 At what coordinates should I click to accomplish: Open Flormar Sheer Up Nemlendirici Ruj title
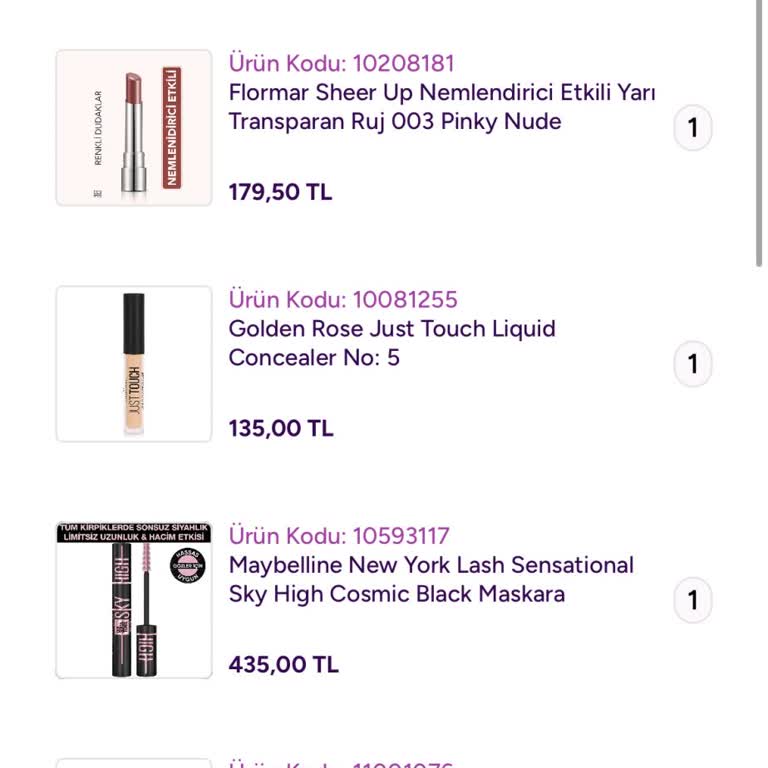[x=441, y=107]
